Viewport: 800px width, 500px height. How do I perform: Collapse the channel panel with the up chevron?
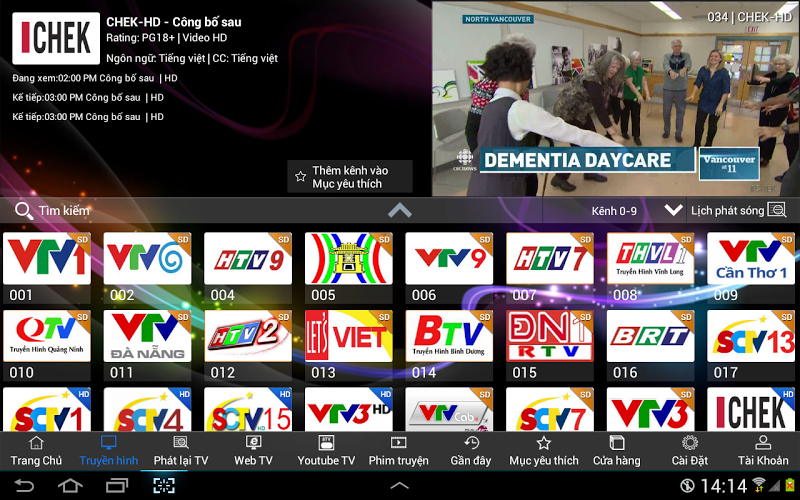399,210
